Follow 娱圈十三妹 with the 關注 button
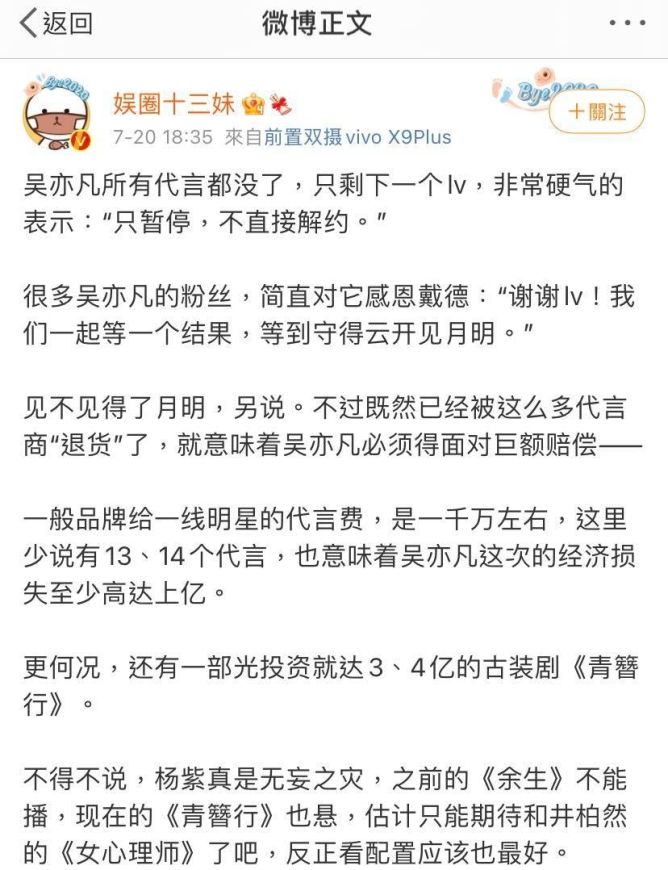The width and height of the screenshot is (668, 870). pos(596,111)
